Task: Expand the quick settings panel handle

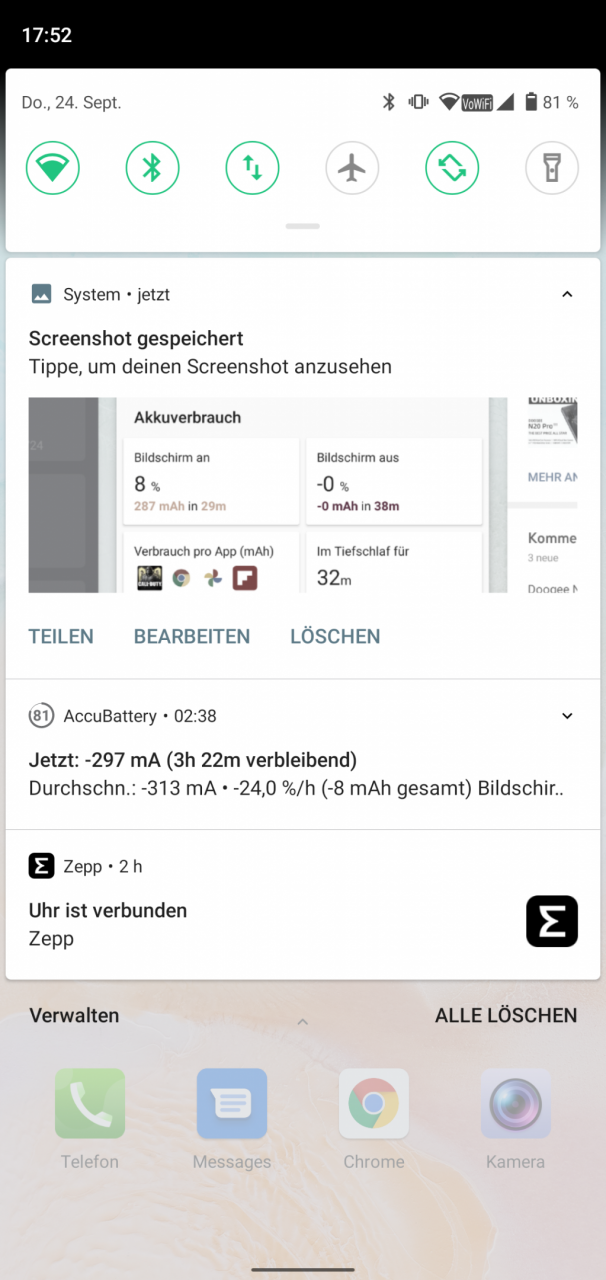Action: coord(302,226)
